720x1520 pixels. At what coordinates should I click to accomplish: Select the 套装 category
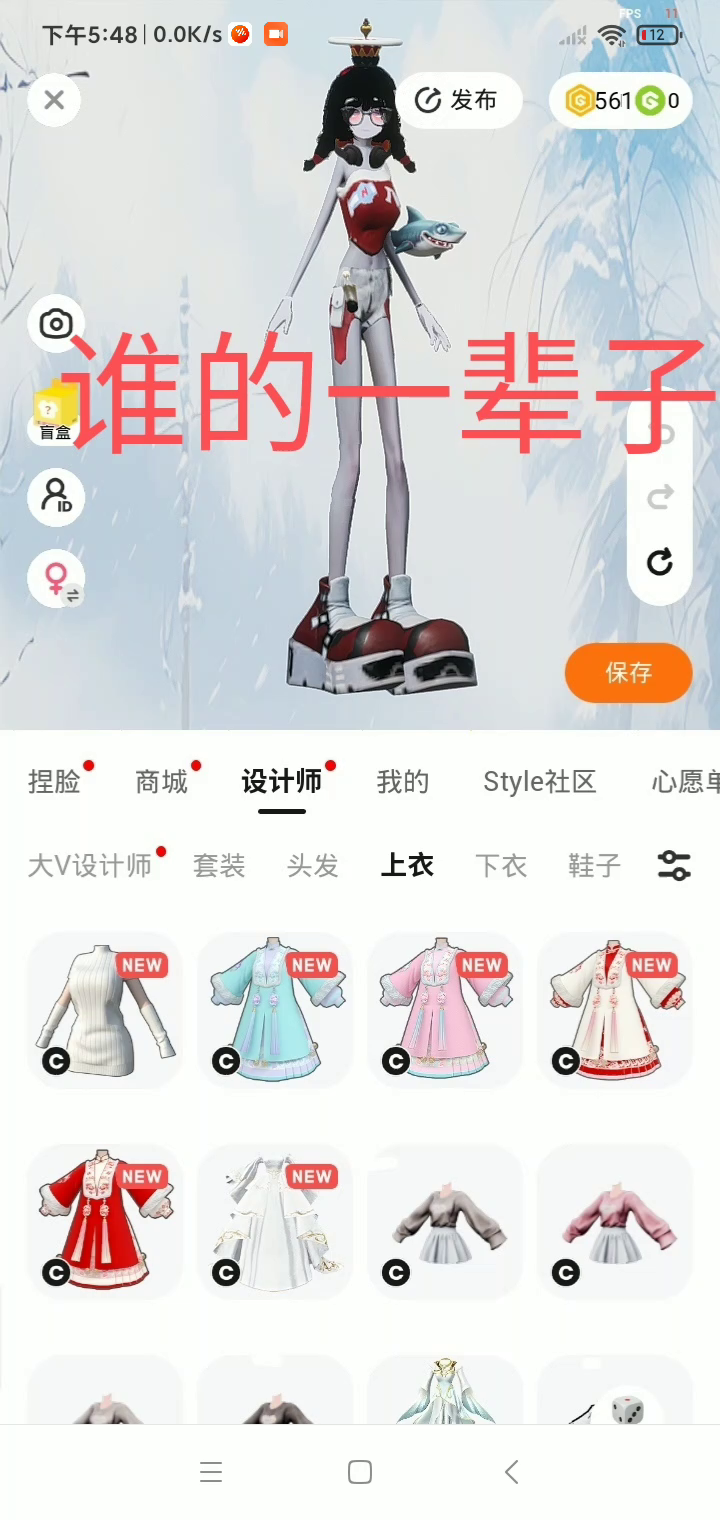(219, 865)
